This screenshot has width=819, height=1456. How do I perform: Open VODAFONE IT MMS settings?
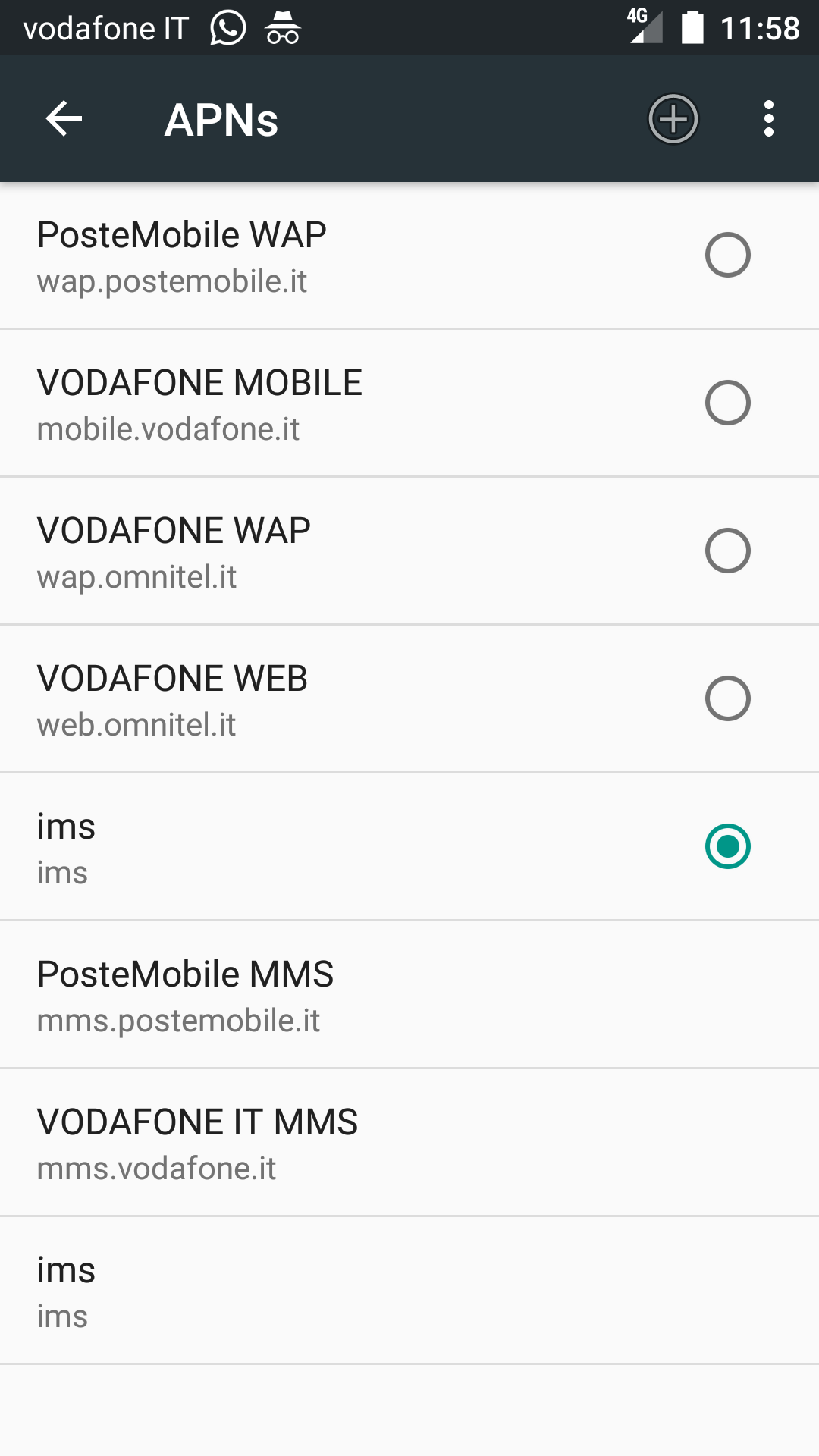point(409,1143)
